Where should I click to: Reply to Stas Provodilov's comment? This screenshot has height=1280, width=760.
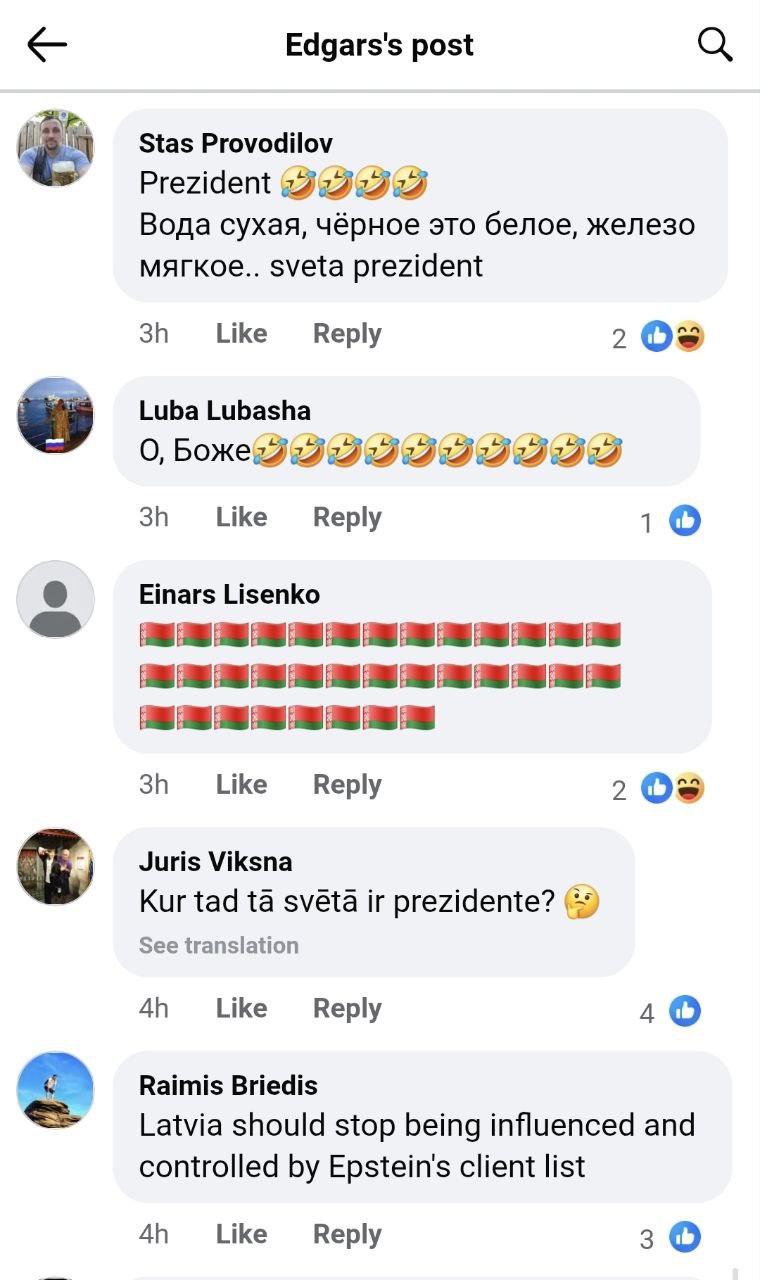(347, 334)
